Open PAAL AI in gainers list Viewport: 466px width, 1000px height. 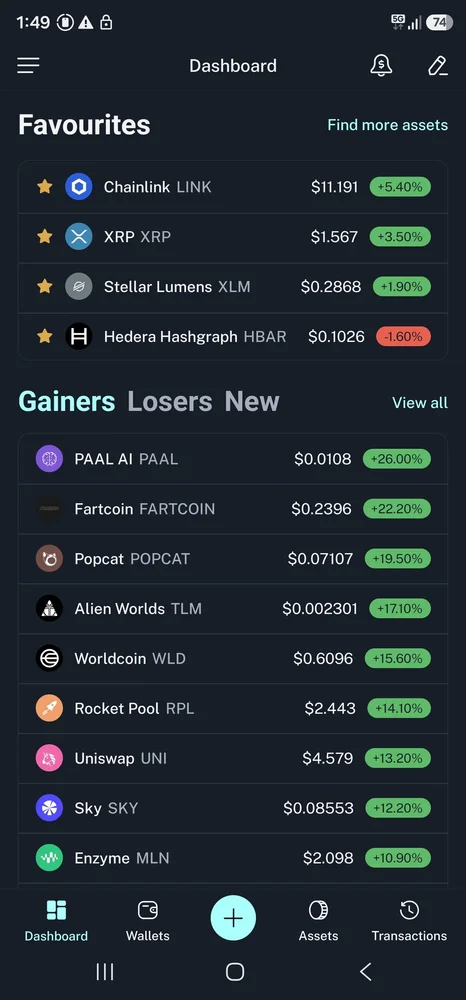click(233, 459)
